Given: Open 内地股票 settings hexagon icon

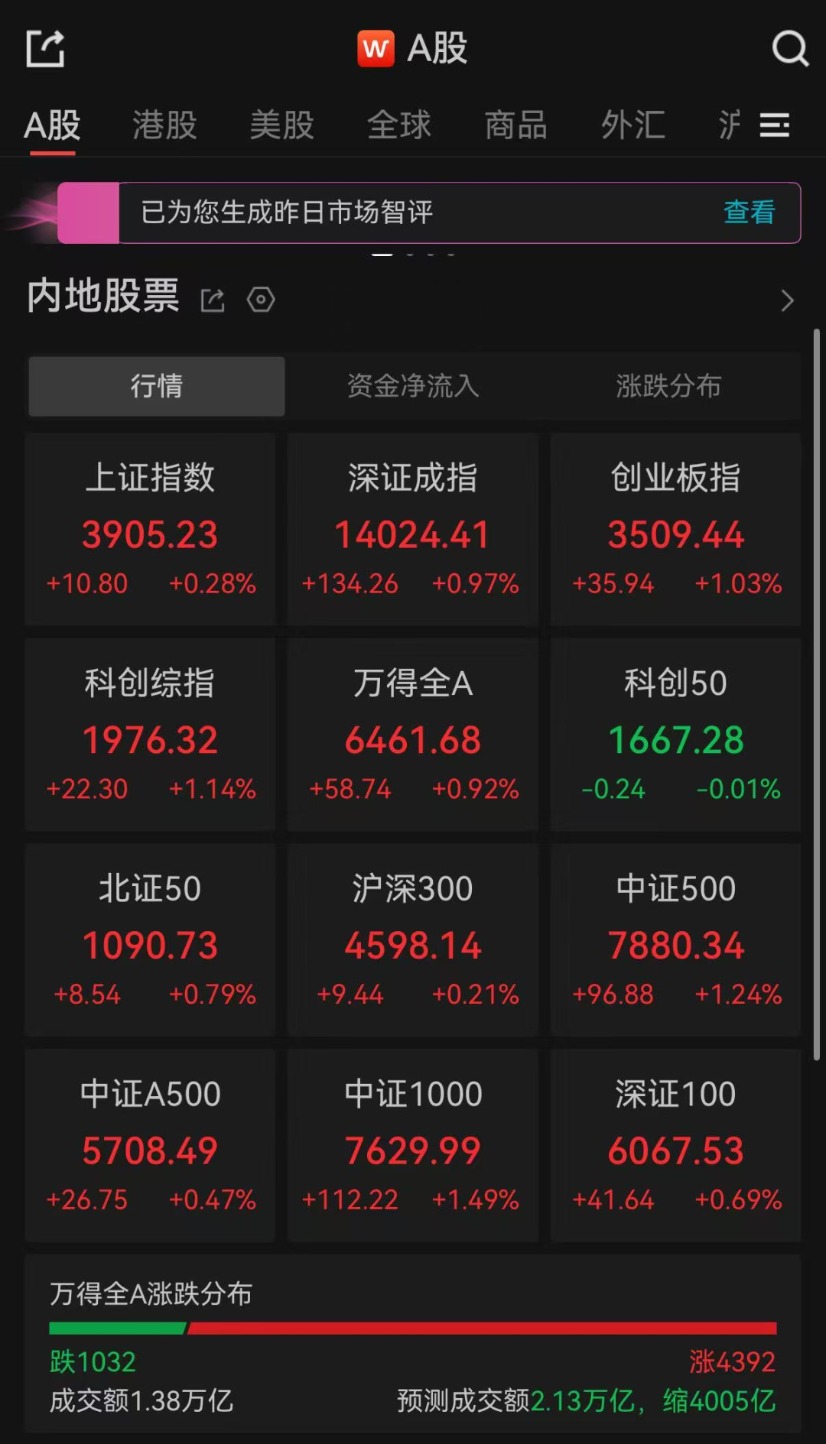Looking at the screenshot, I should (x=261, y=300).
